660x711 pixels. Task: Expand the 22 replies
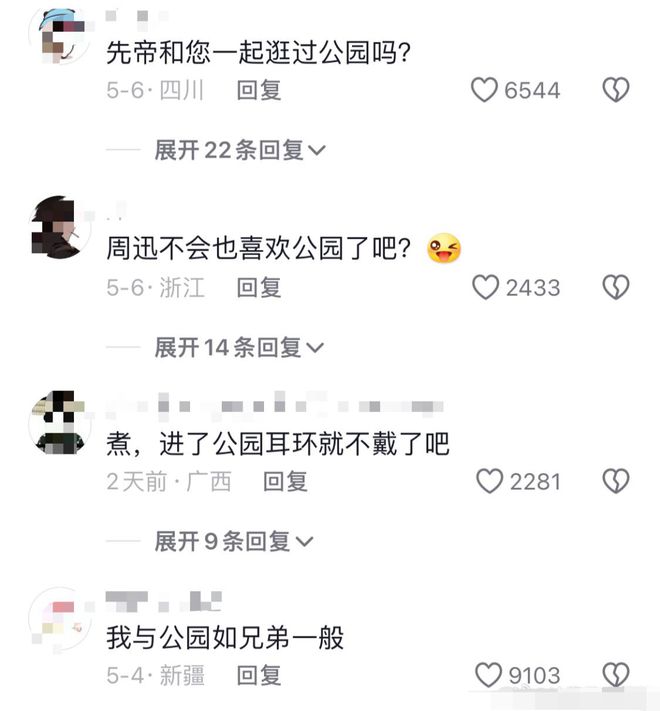point(240,151)
